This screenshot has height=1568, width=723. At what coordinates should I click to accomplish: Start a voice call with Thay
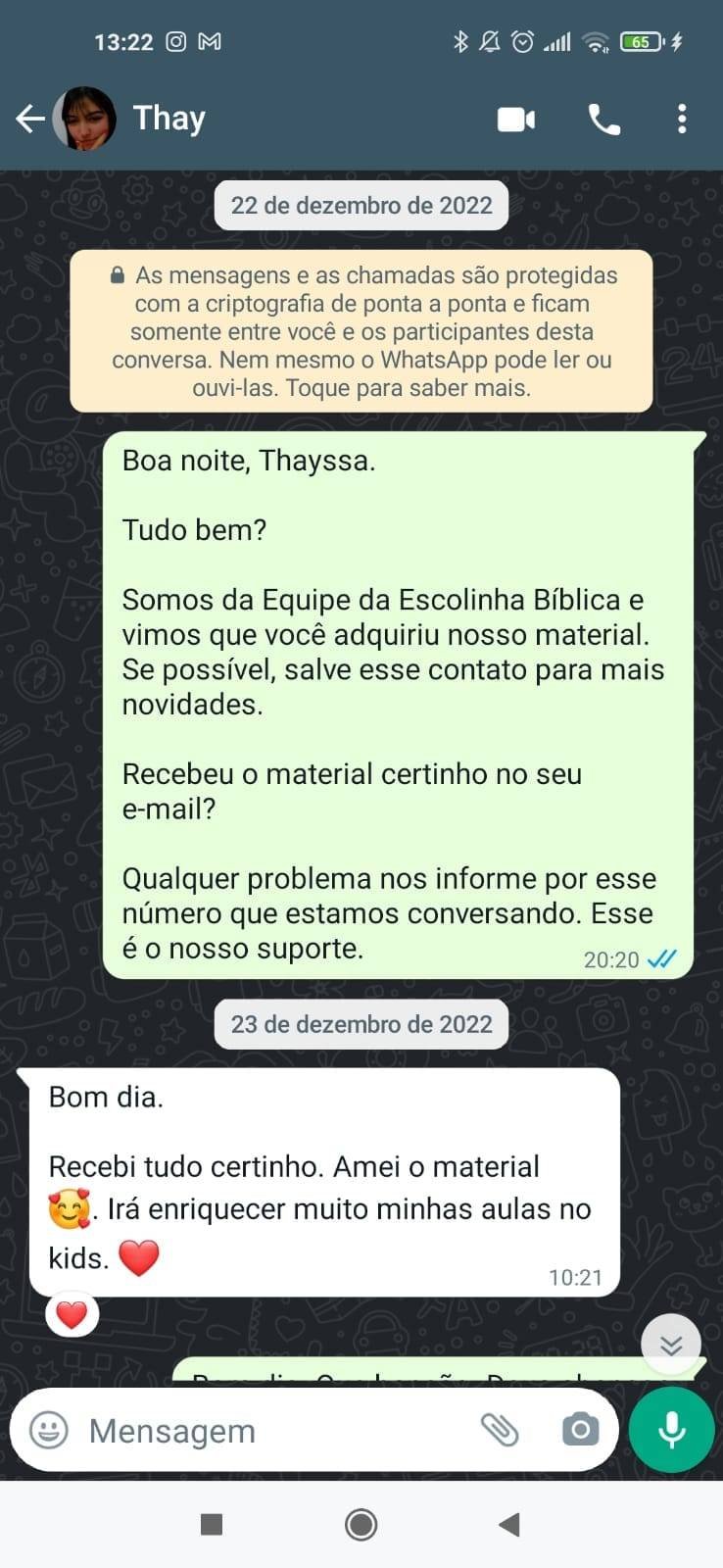pyautogui.click(x=603, y=120)
